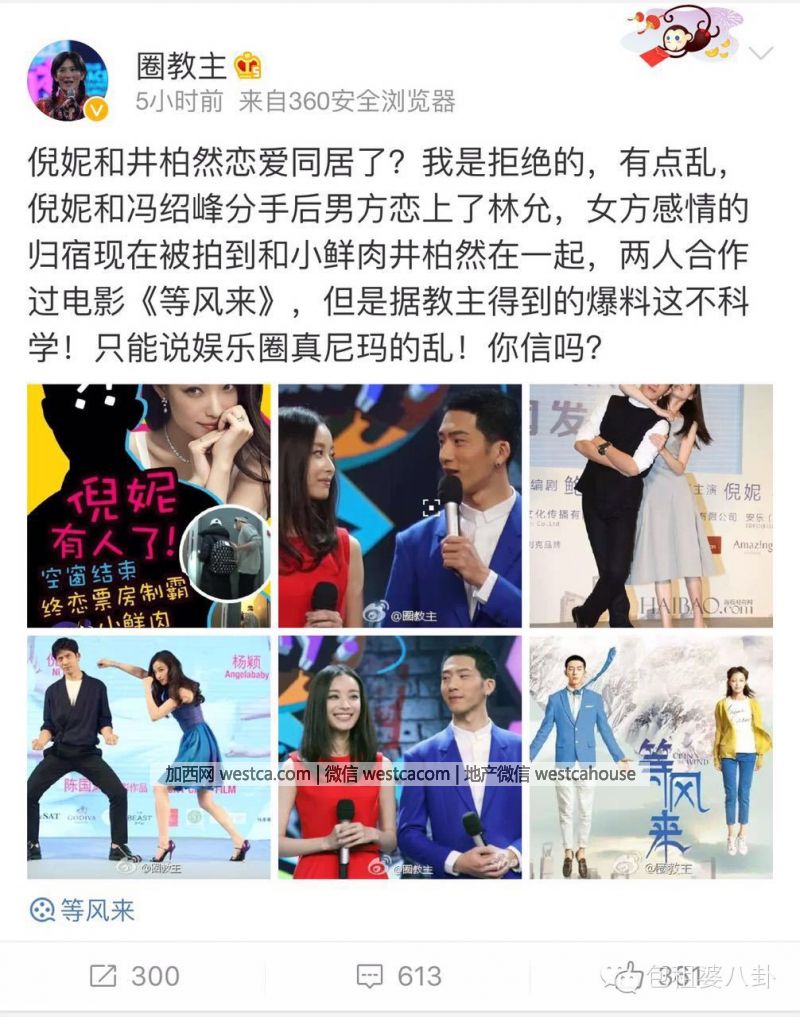
Task: Open the dancing pose photo
Action: tap(148, 757)
